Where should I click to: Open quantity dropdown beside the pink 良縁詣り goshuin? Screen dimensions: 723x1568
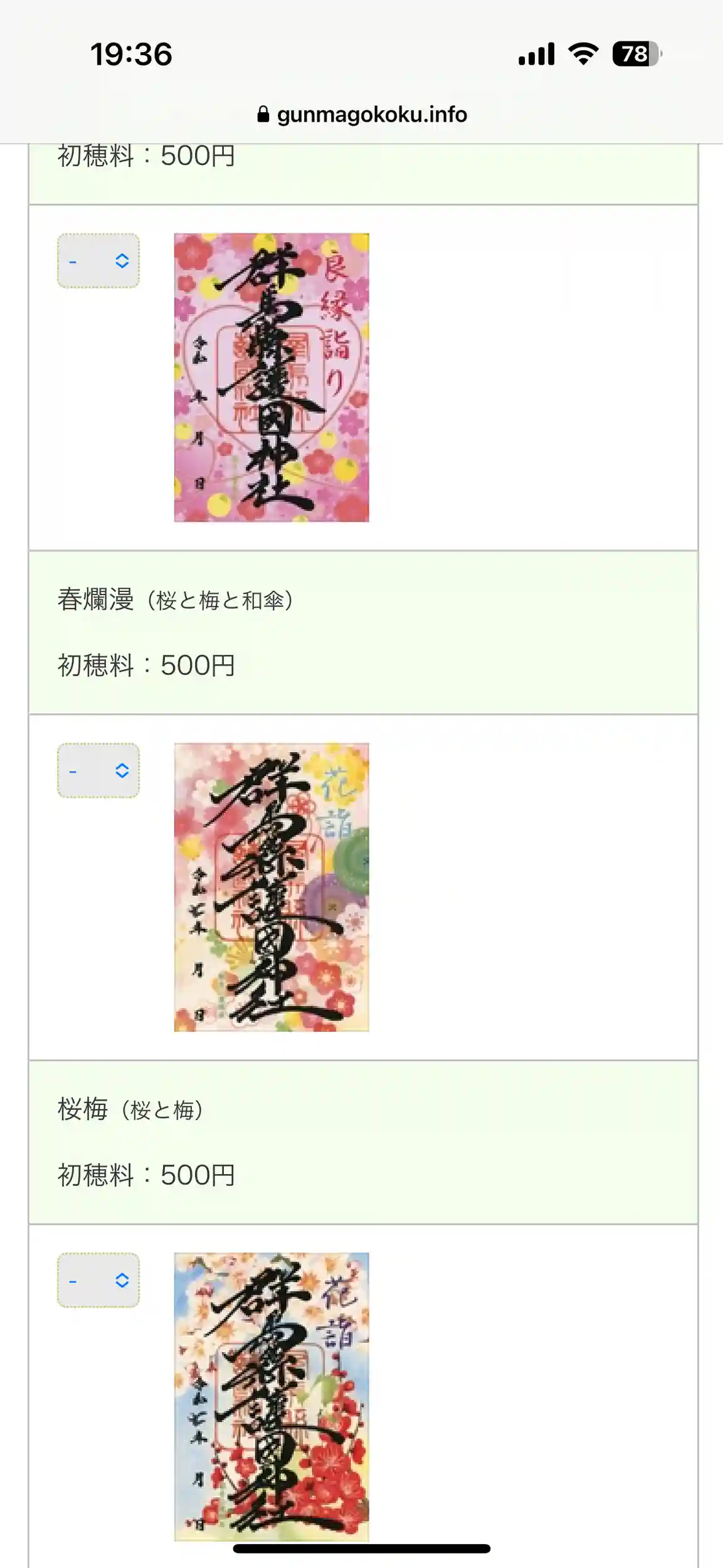tap(98, 261)
